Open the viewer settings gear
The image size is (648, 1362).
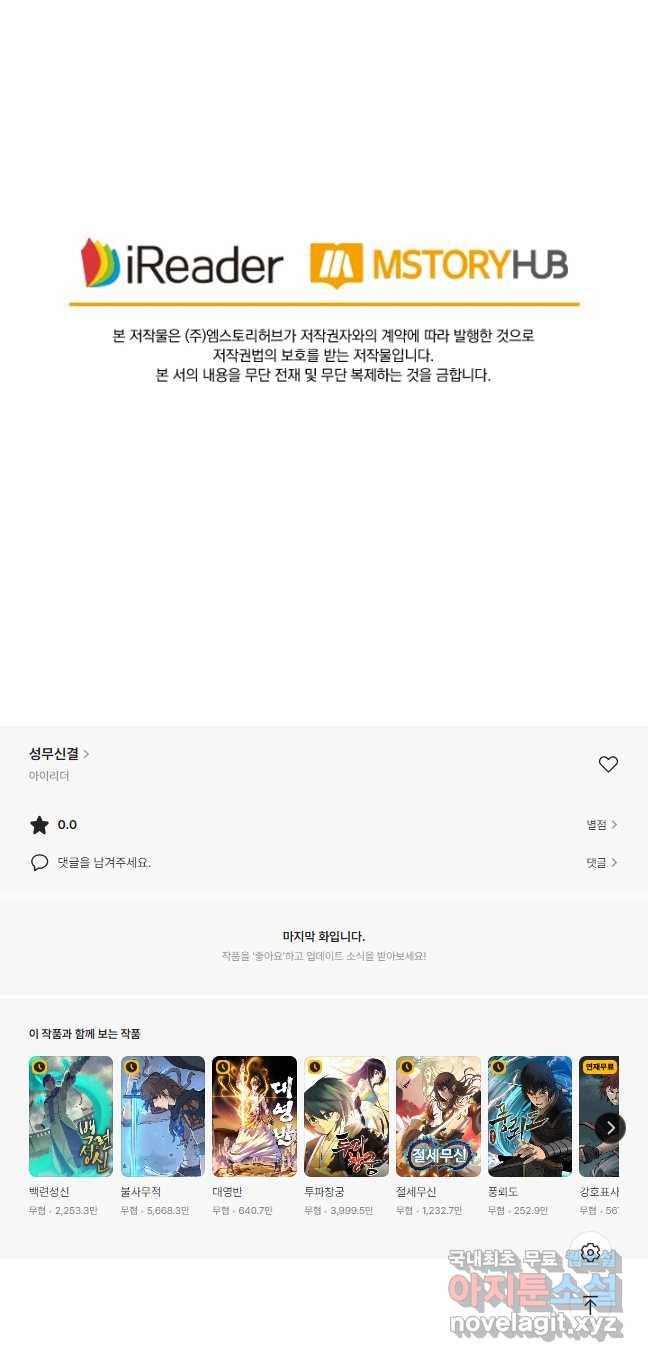590,1252
